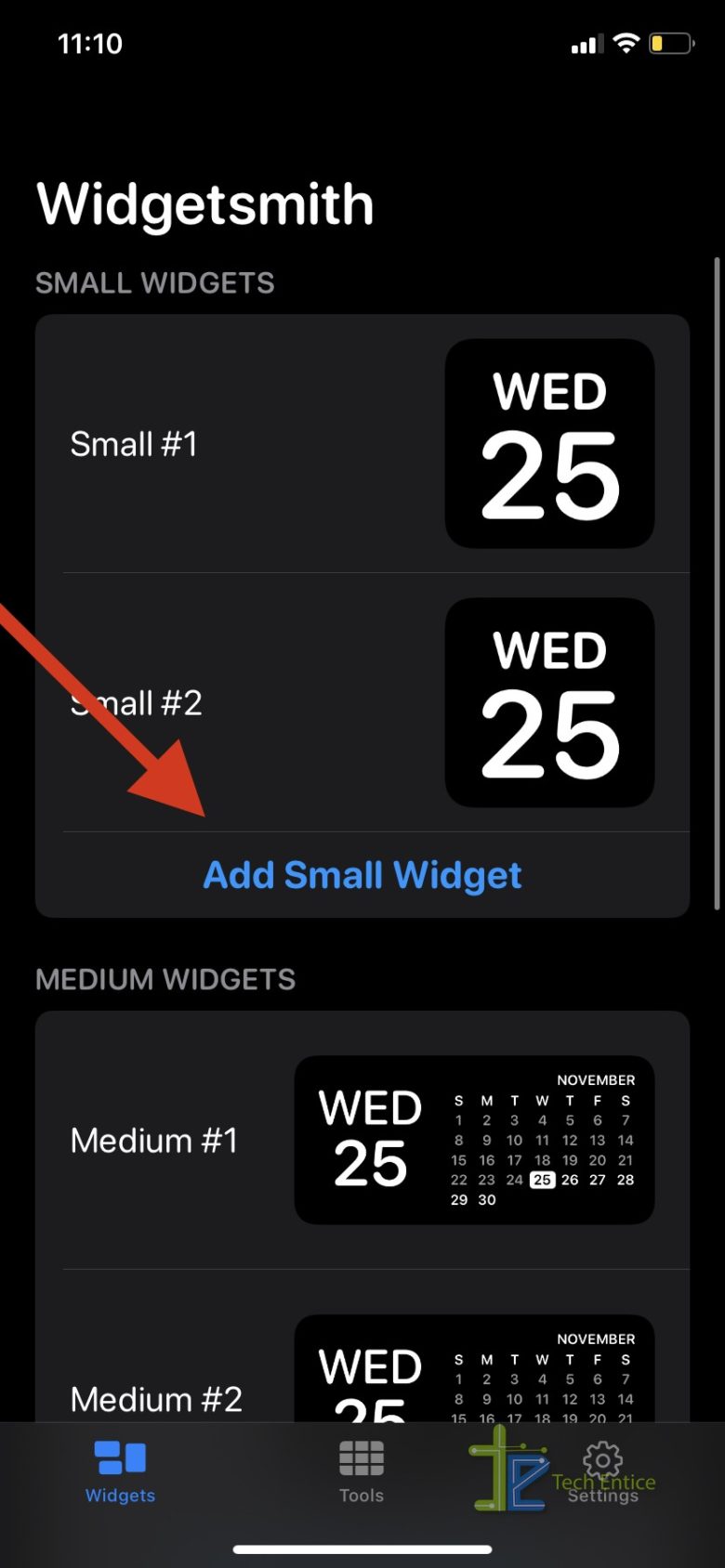Open the Settings gear icon
Viewport: 725px width, 1568px height.
(601, 1460)
